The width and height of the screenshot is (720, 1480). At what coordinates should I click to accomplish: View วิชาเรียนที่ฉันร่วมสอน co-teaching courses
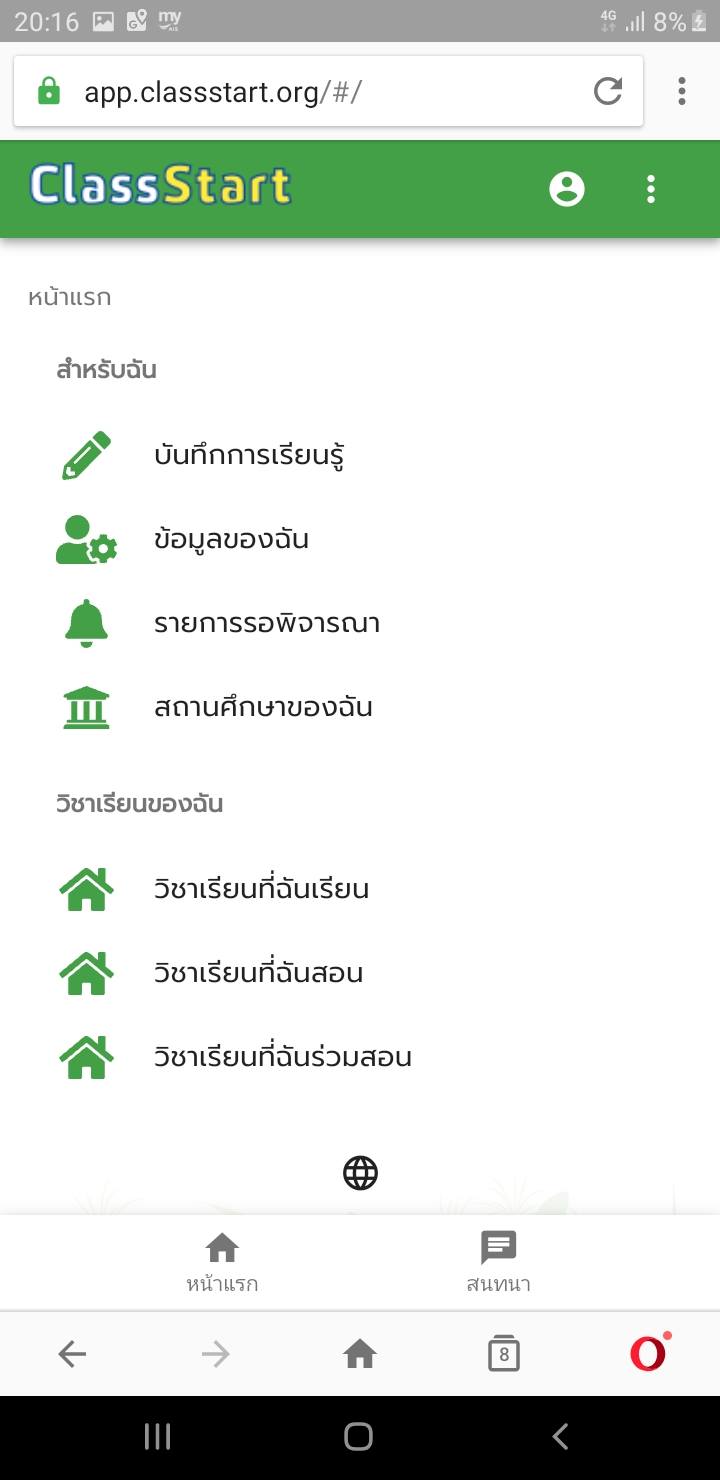(282, 1057)
